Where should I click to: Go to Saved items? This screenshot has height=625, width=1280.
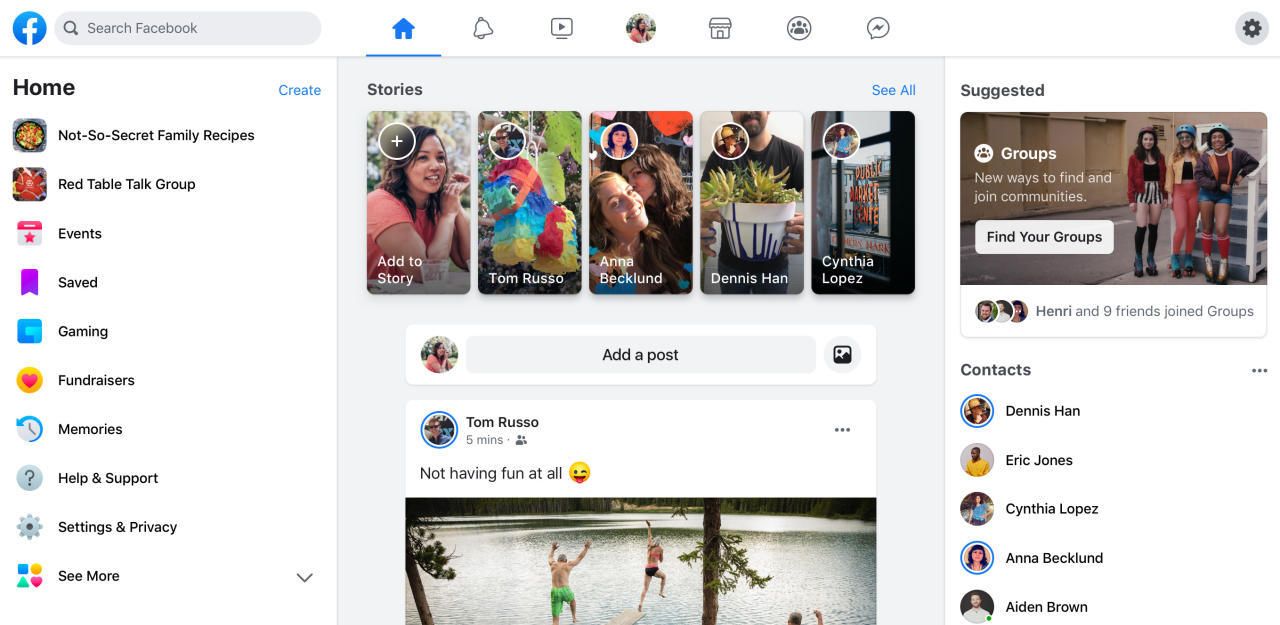click(77, 282)
